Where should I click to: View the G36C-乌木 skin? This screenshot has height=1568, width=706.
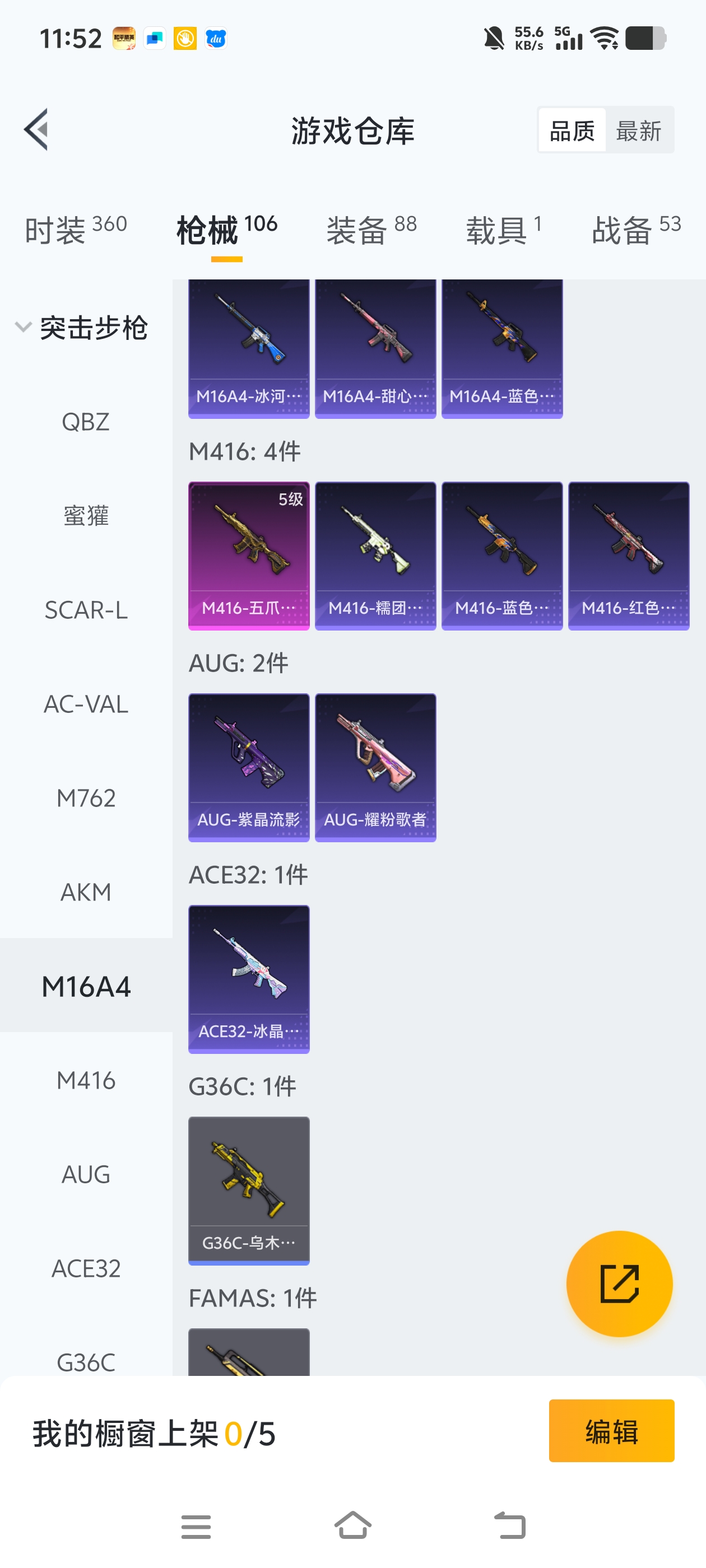(x=249, y=1190)
